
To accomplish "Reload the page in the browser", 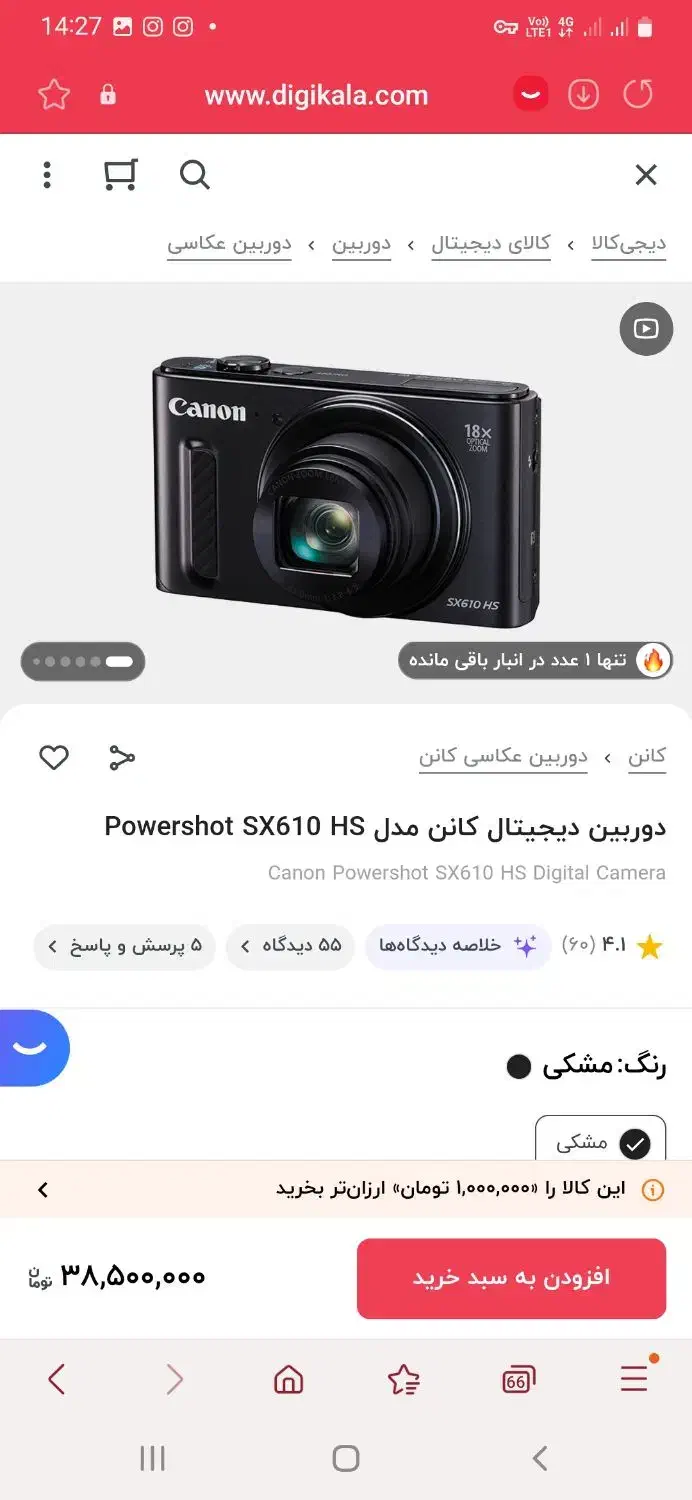I will (637, 95).
